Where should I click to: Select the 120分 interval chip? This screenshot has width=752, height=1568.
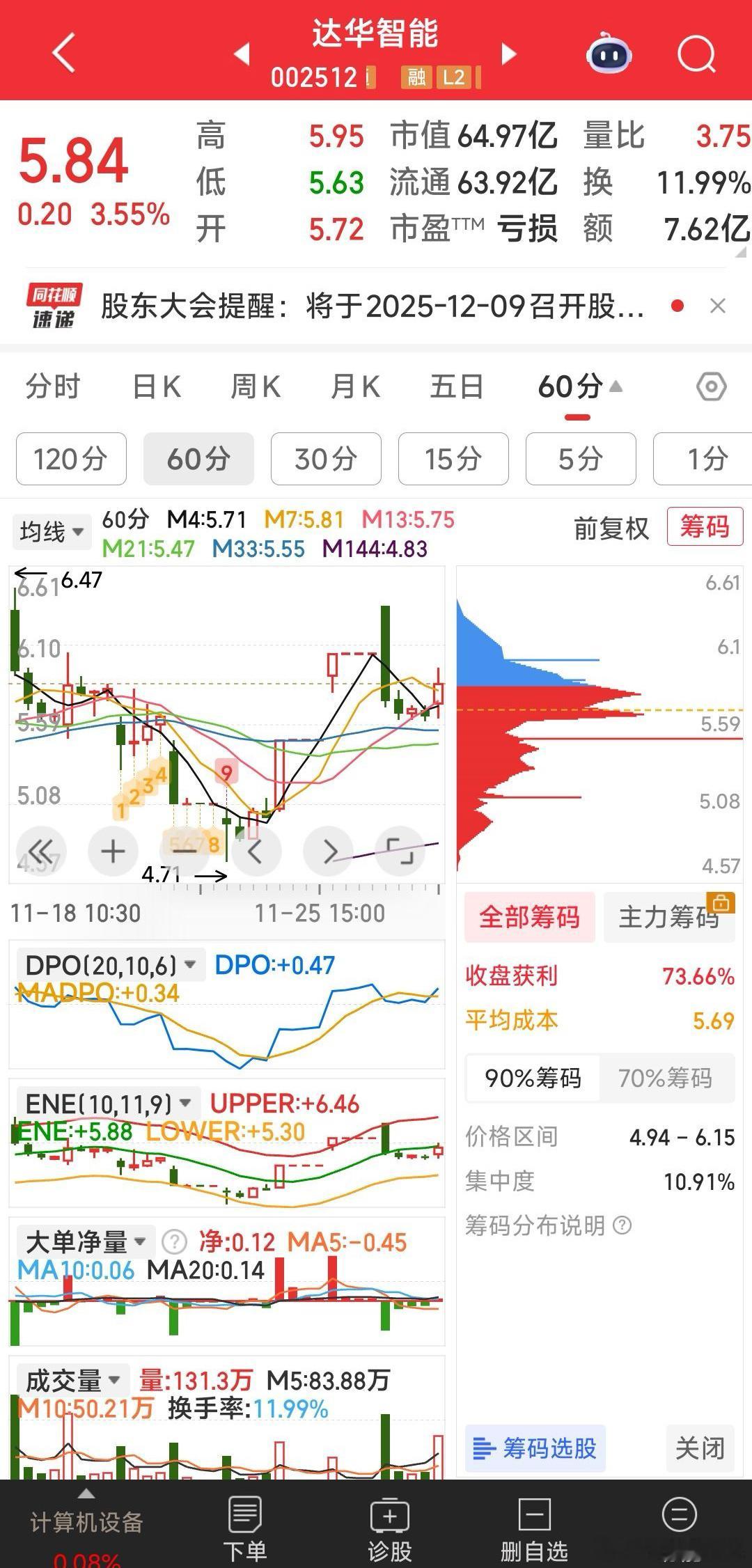point(71,459)
